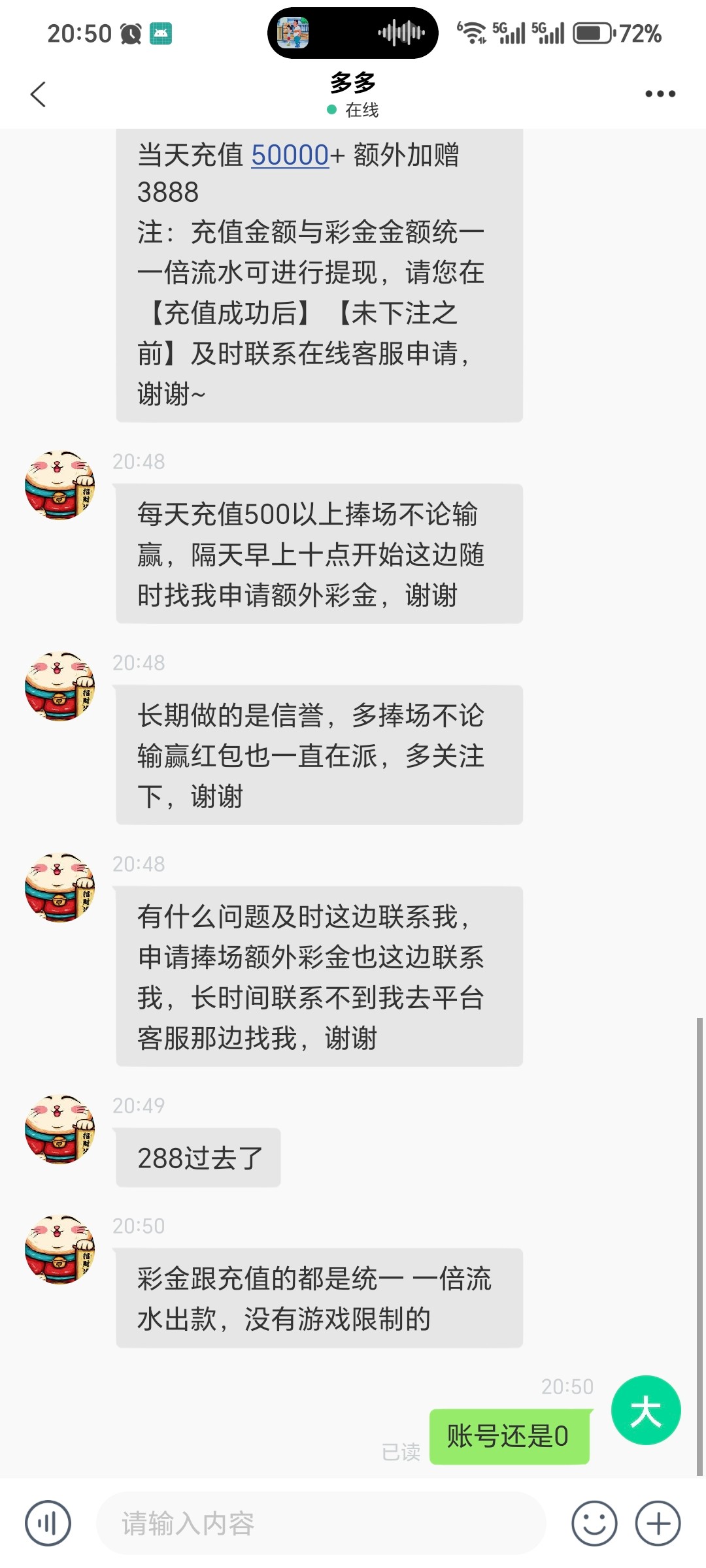Tap the contact name 多多 in header
Image resolution: width=706 pixels, height=1568 pixels.
[353, 82]
